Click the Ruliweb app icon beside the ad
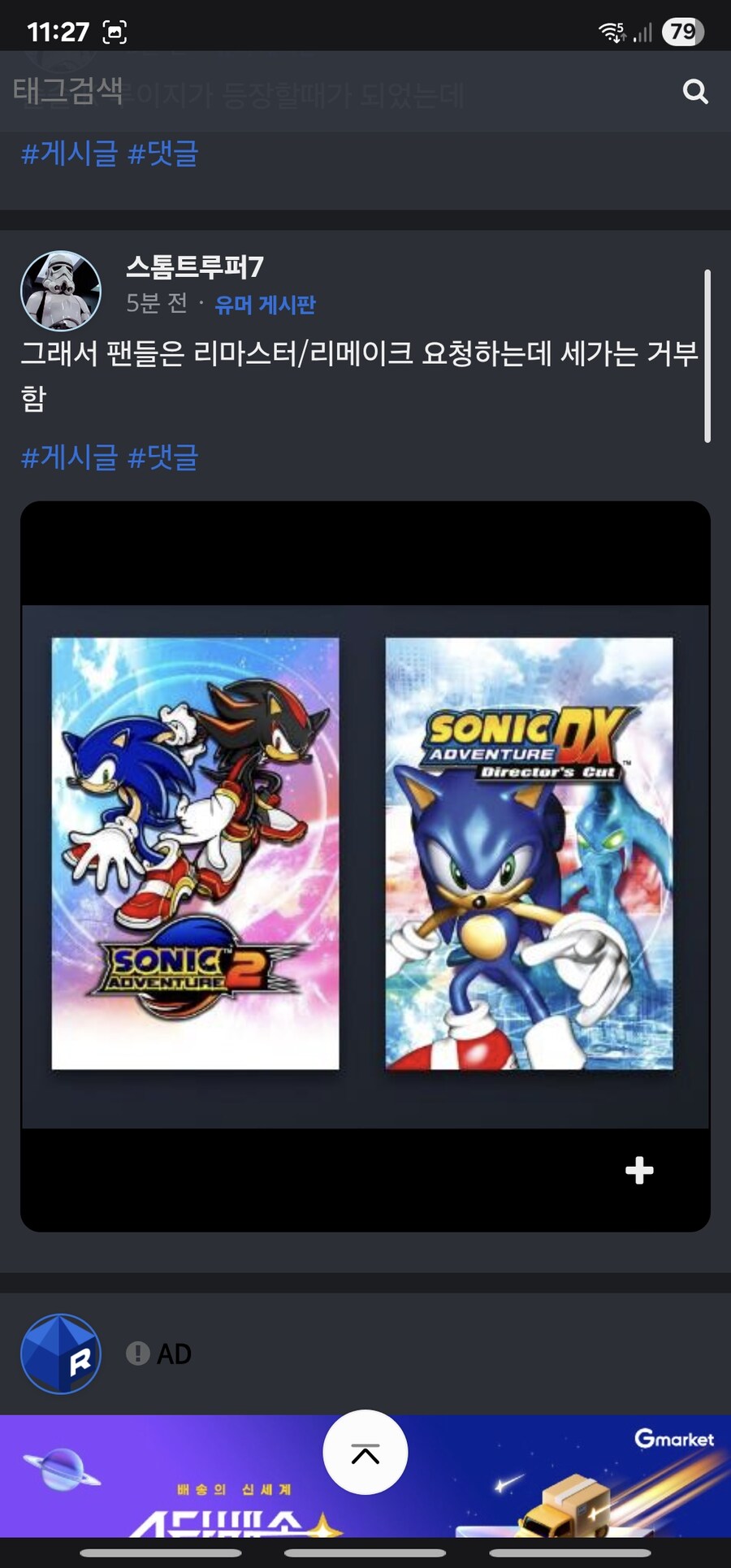The image size is (731, 1568). click(x=61, y=1354)
